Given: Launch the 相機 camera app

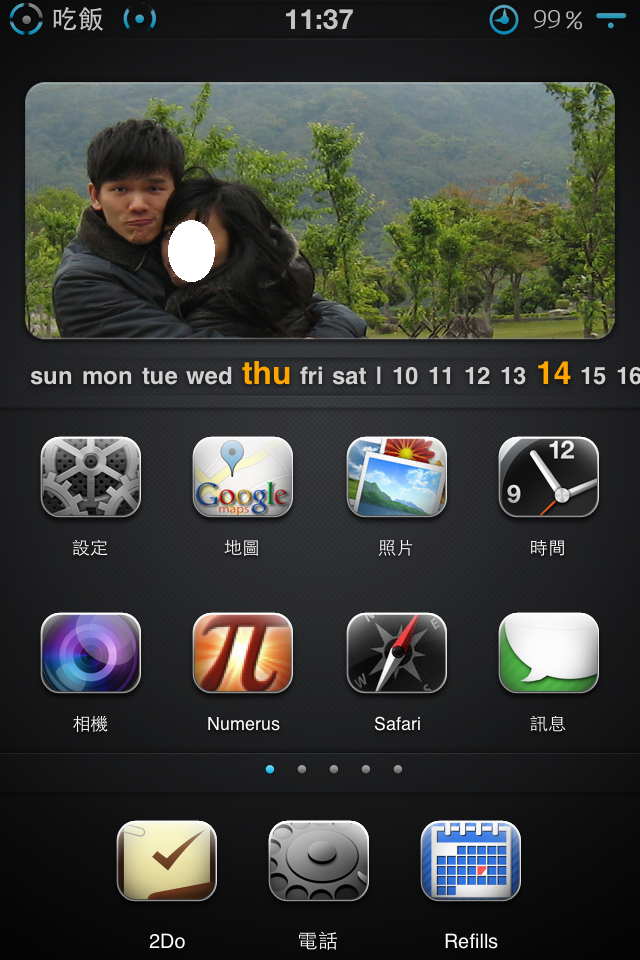Looking at the screenshot, I should 90,654.
